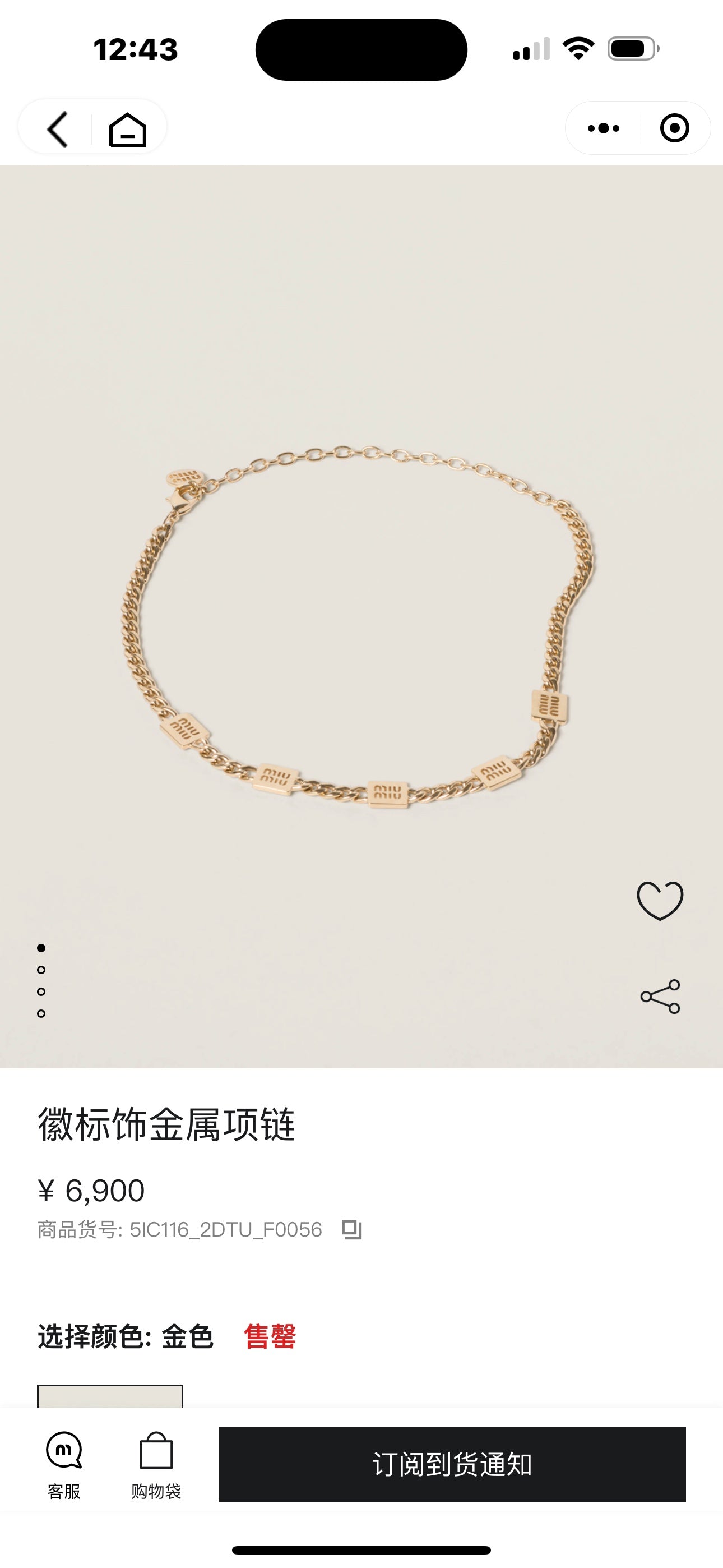Screen dimensions: 723x1568
Task: Open the three-dot more menu
Action: point(603,128)
